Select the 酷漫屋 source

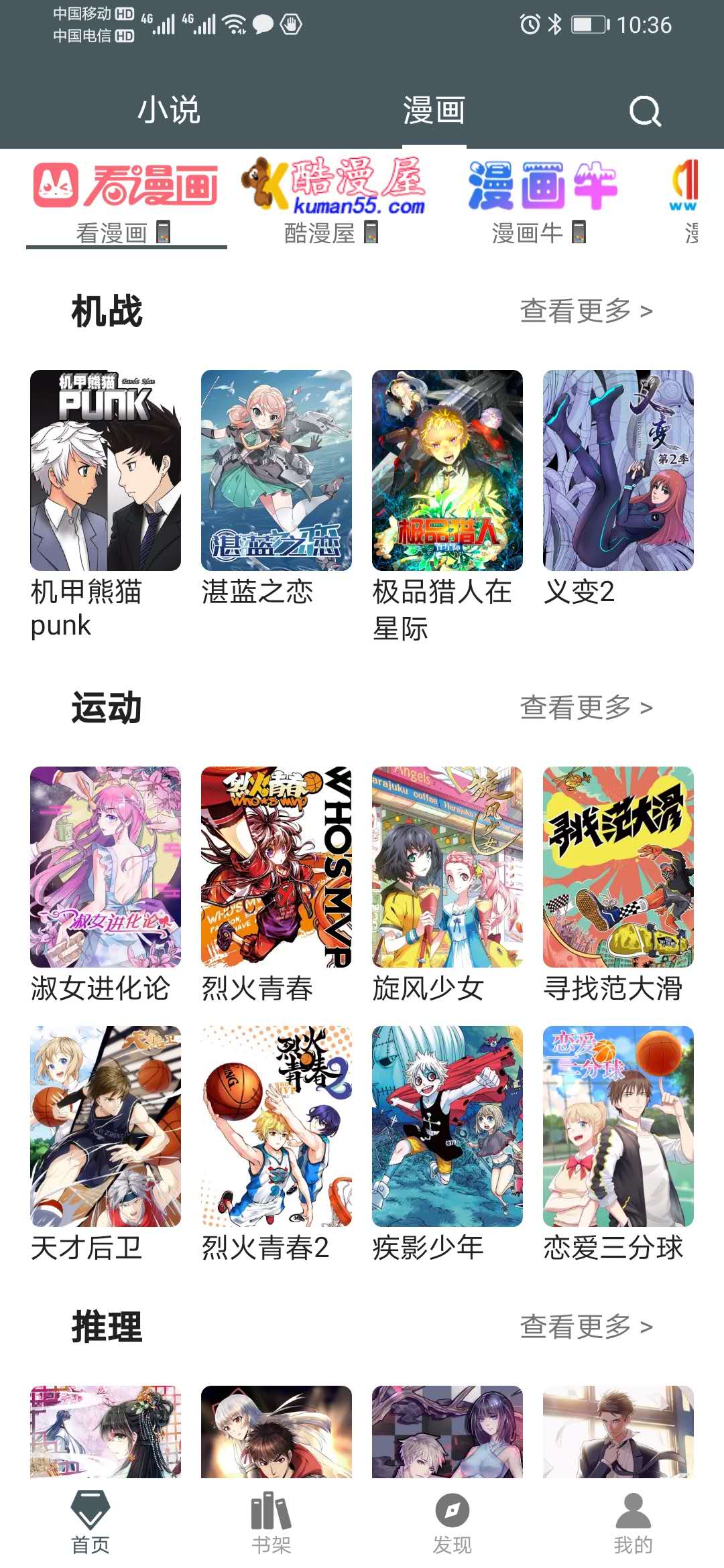333,201
